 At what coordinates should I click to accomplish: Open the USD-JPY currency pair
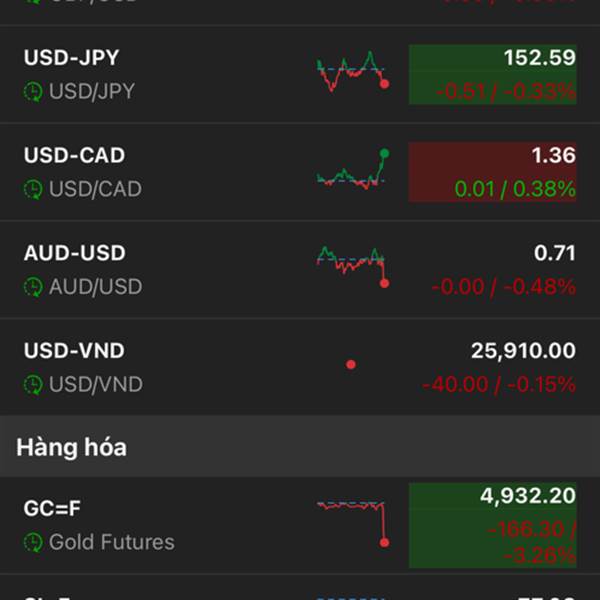click(150, 74)
